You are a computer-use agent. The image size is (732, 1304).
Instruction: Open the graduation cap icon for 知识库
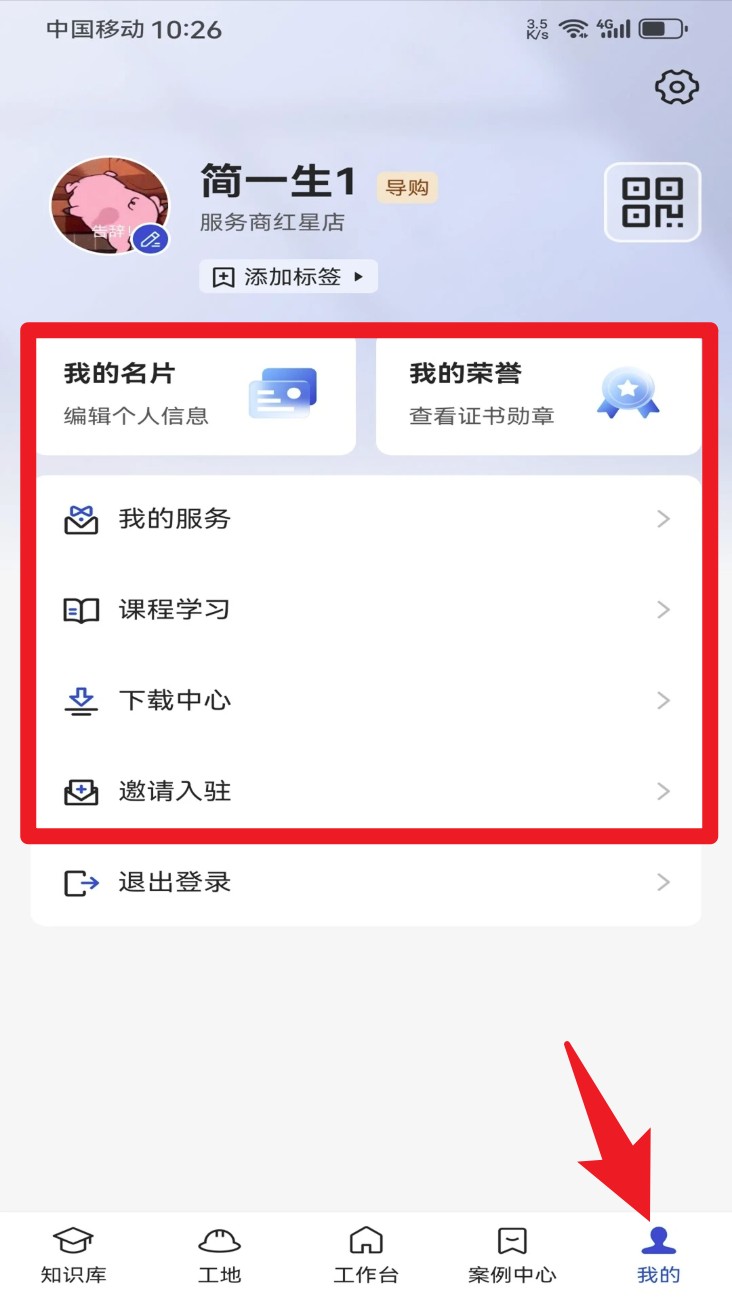tap(73, 1241)
